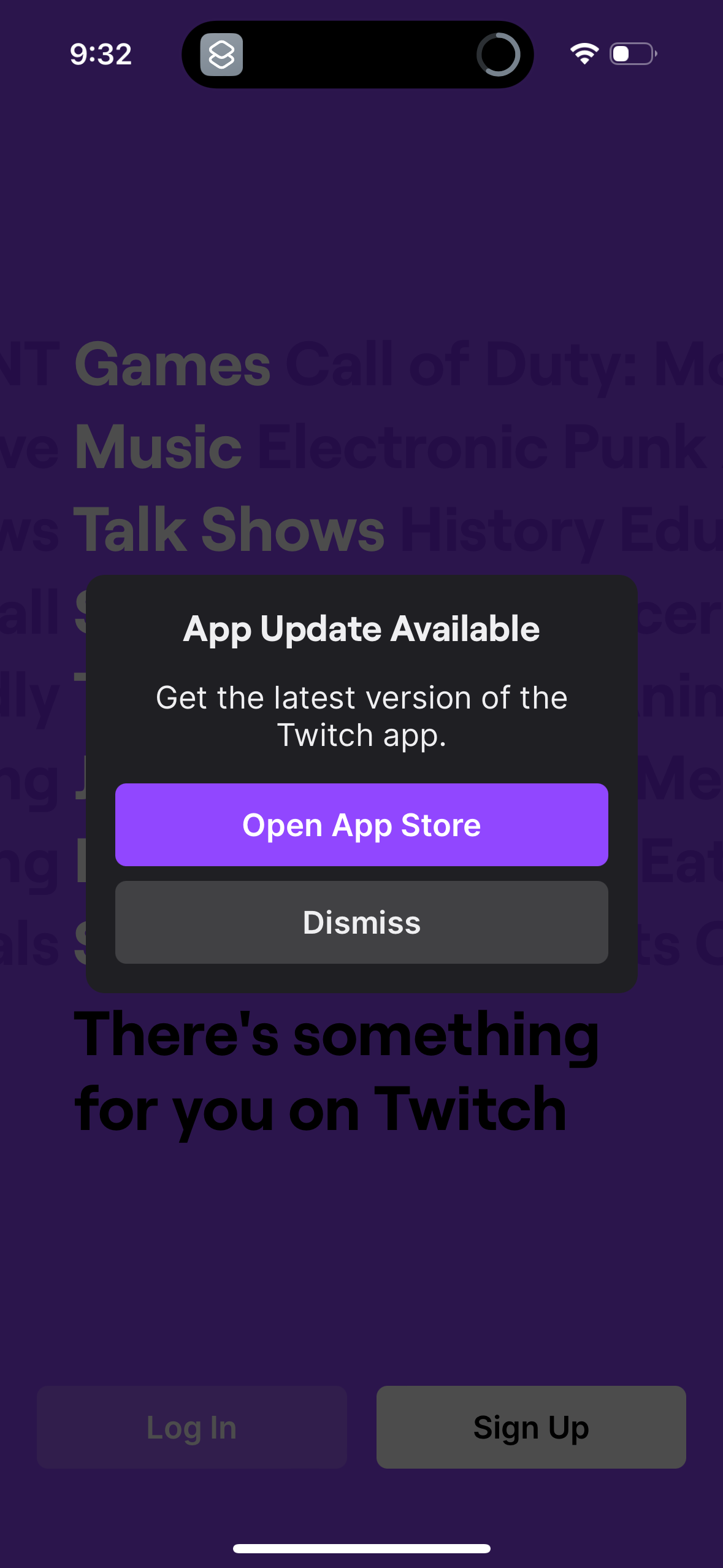Tap the battery indicator icon
Screen dimensions: 723x1568
pyautogui.click(x=632, y=54)
